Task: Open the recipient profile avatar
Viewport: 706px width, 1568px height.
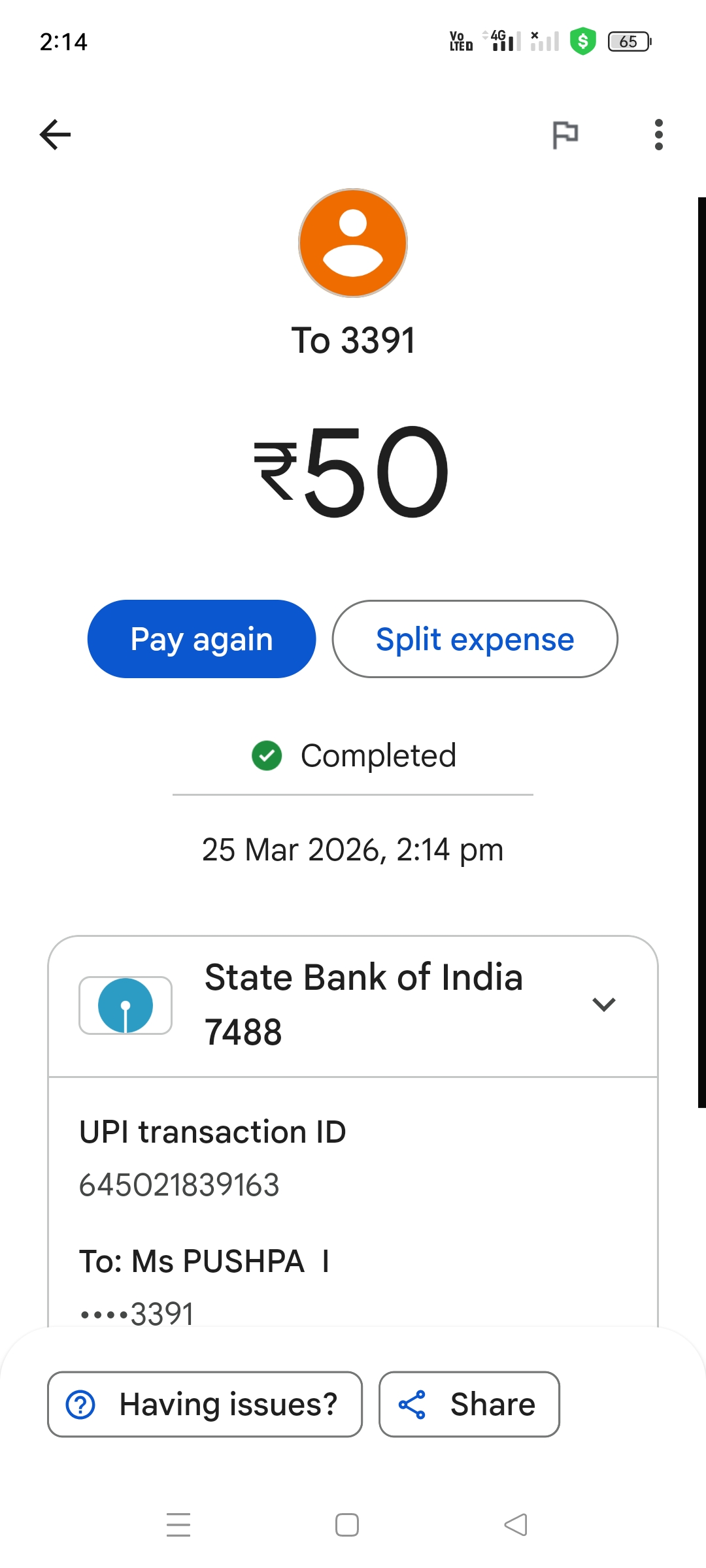Action: [353, 243]
